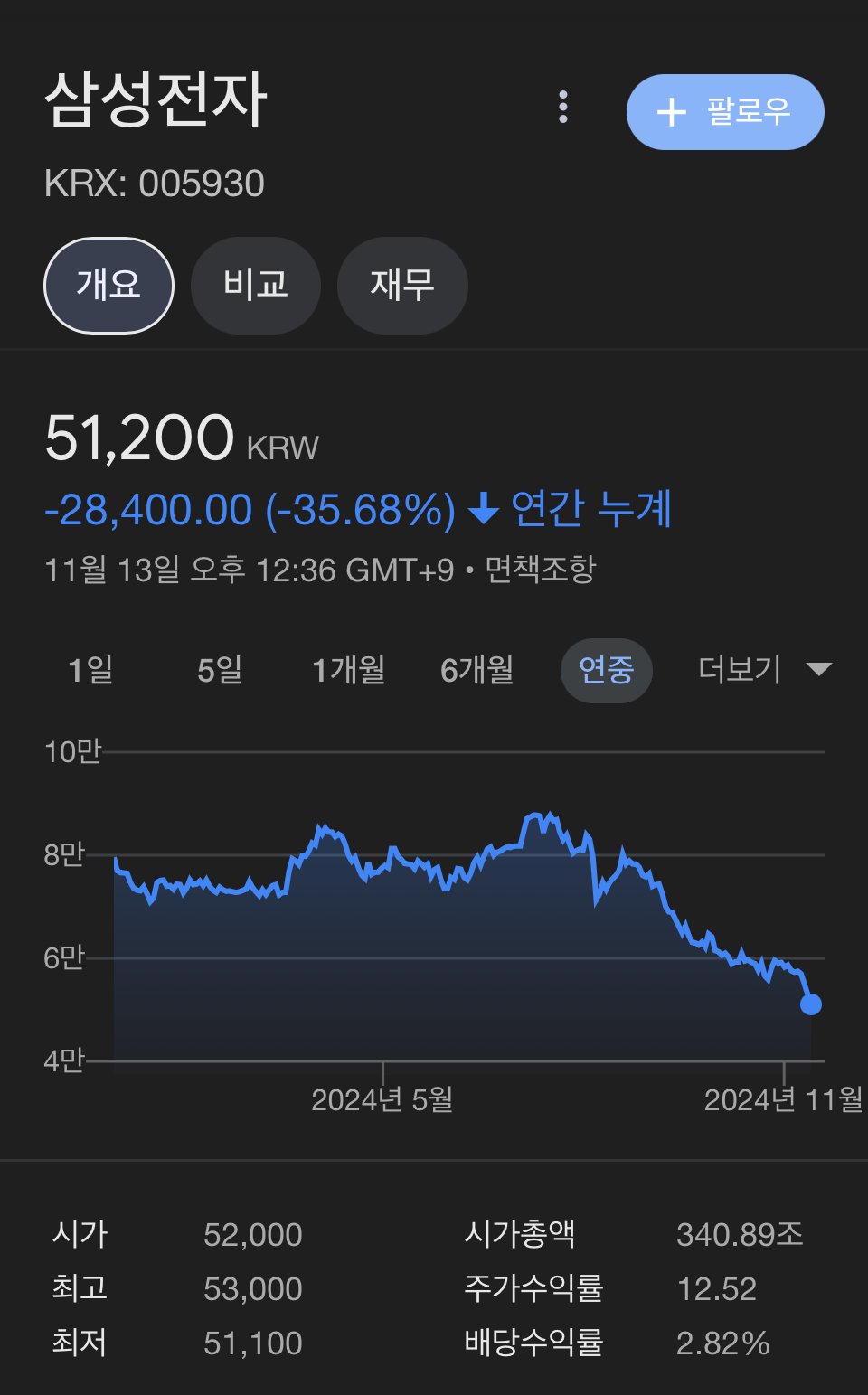Image resolution: width=868 pixels, height=1395 pixels.
Task: Open the three-dot overflow menu
Action: click(x=563, y=108)
